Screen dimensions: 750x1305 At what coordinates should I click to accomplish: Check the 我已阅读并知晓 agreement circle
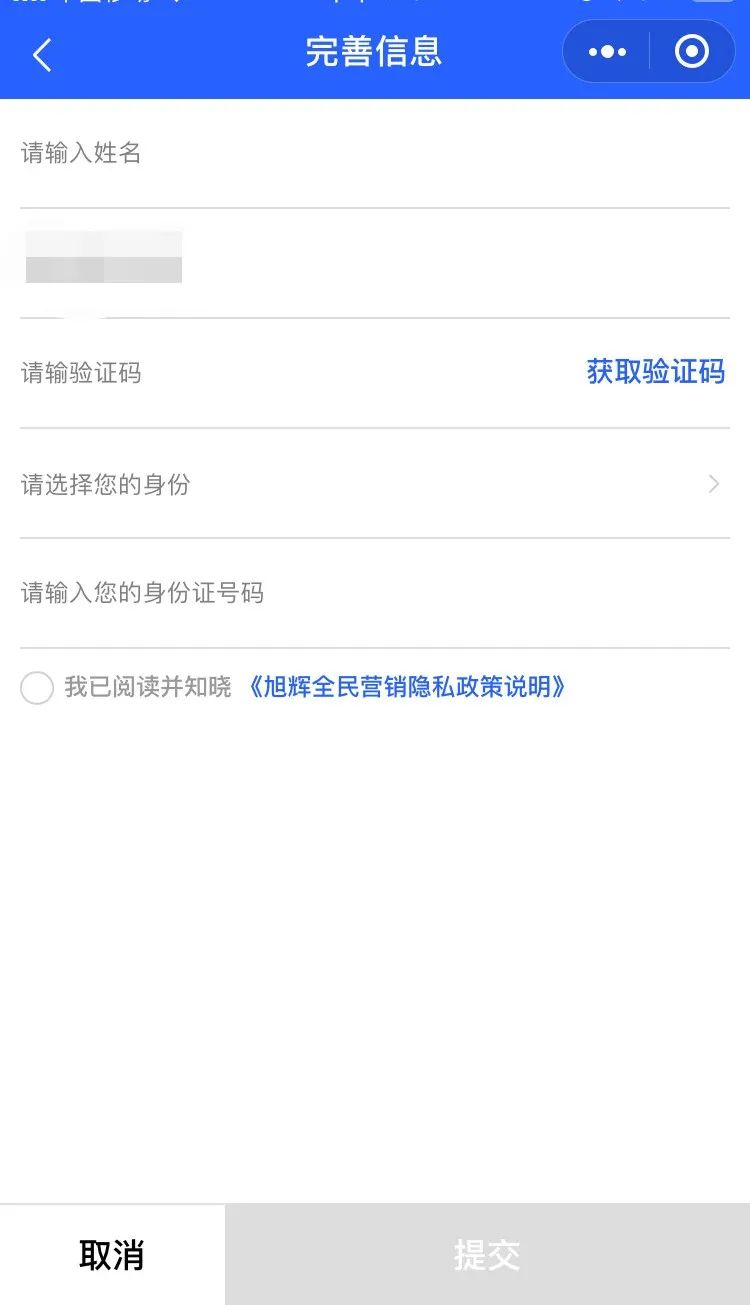coord(37,688)
